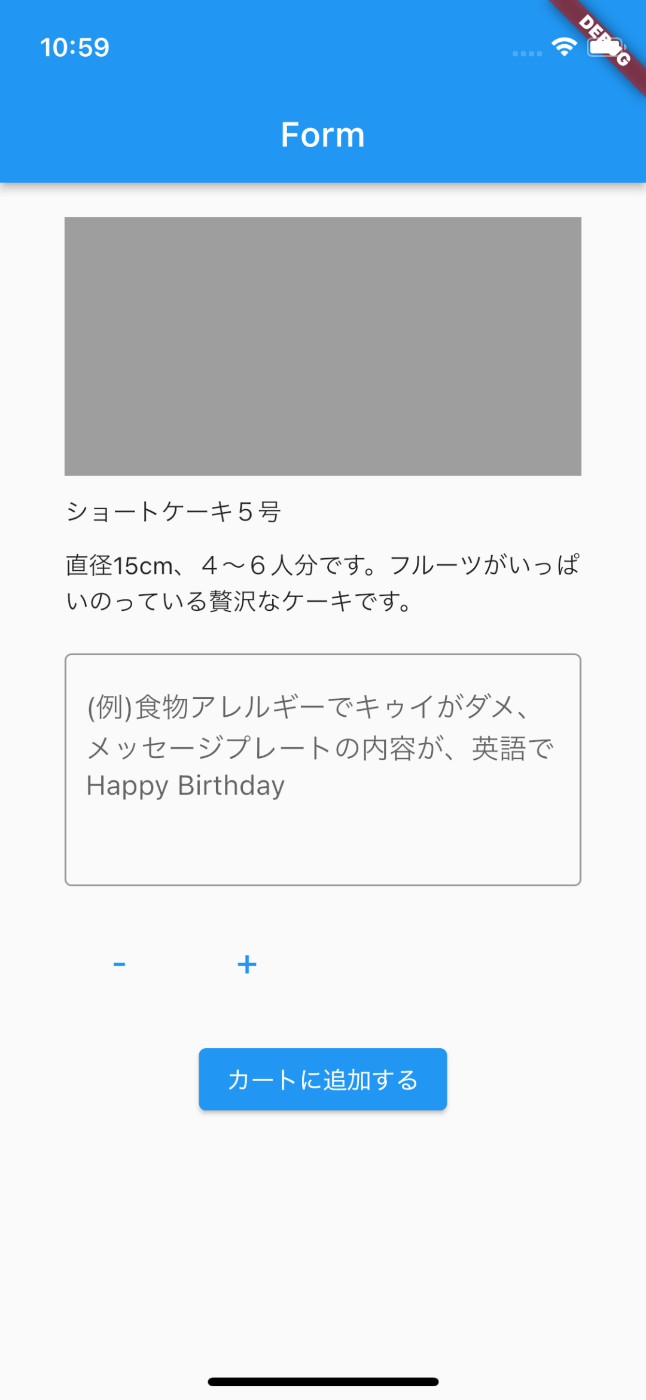Increase quantity with the plus button

[x=247, y=964]
